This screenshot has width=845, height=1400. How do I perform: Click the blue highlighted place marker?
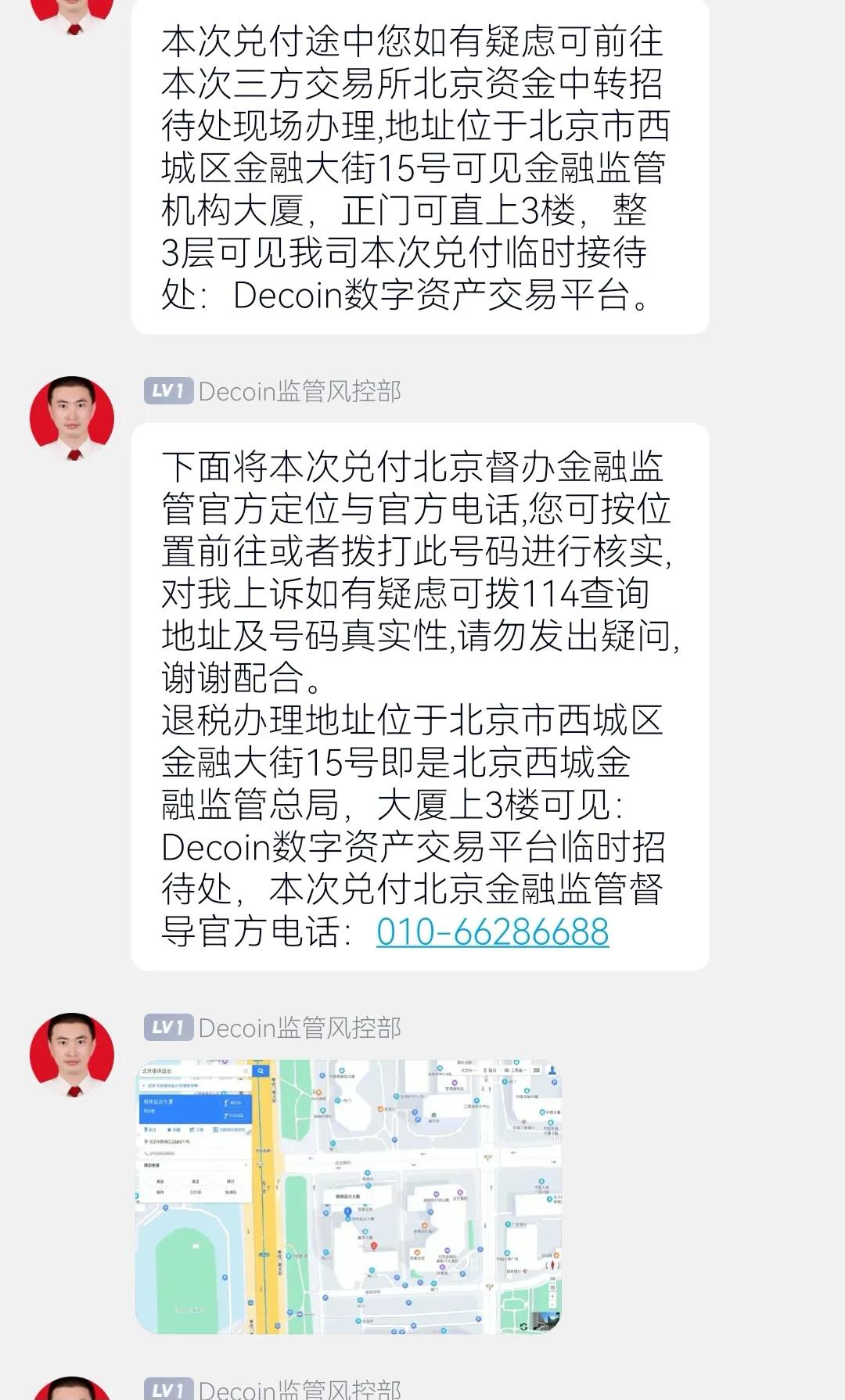(347, 1211)
